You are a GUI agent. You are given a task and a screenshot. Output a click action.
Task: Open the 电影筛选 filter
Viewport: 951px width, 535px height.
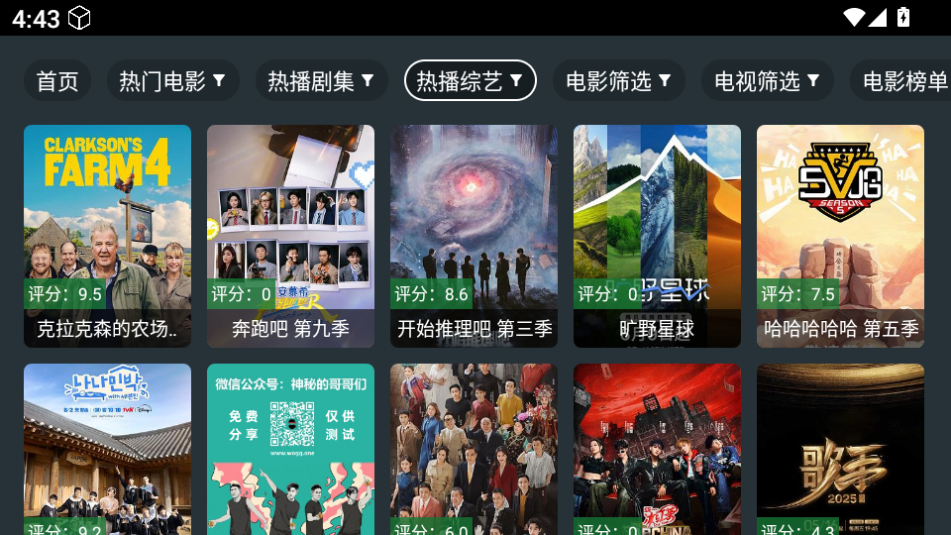pyautogui.click(x=618, y=81)
